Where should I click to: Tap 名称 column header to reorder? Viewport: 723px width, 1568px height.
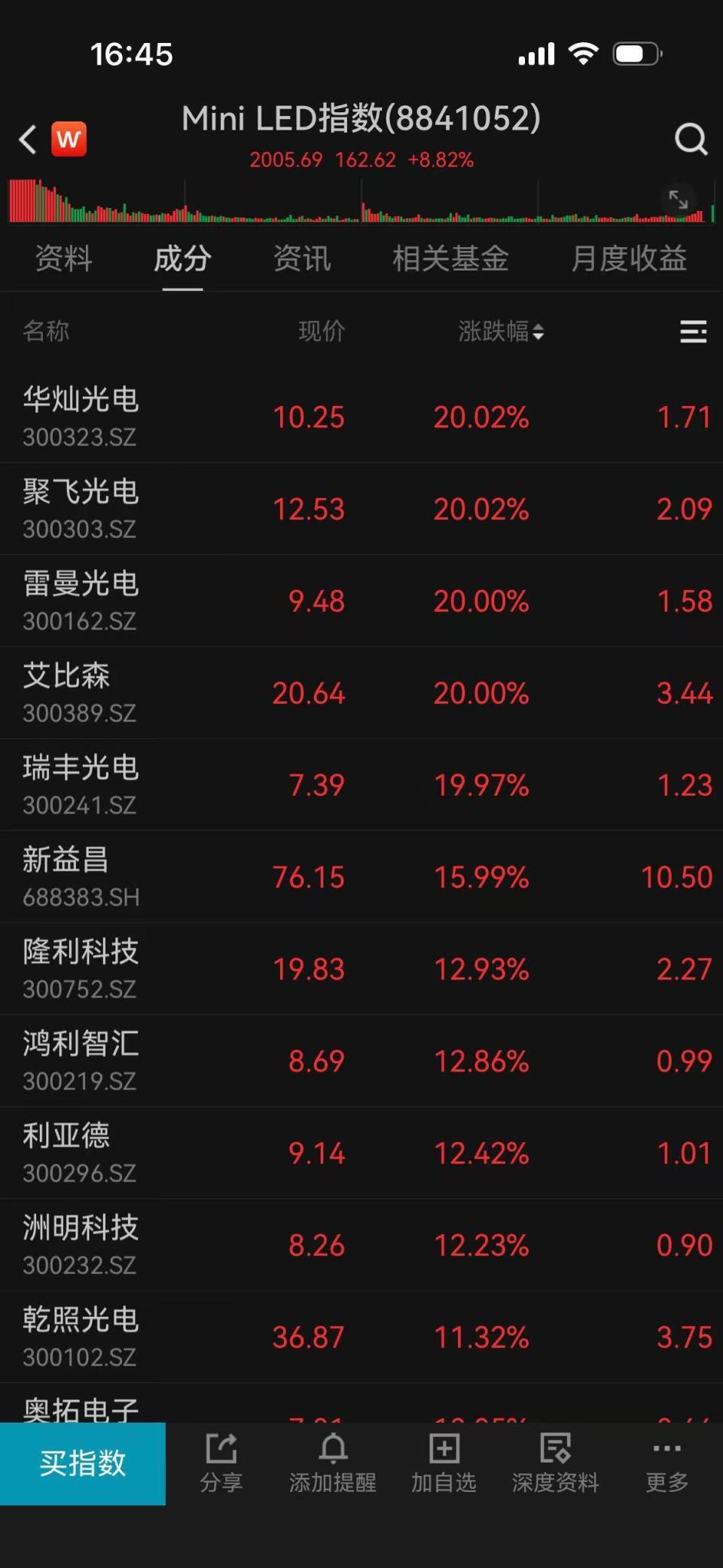[x=47, y=332]
